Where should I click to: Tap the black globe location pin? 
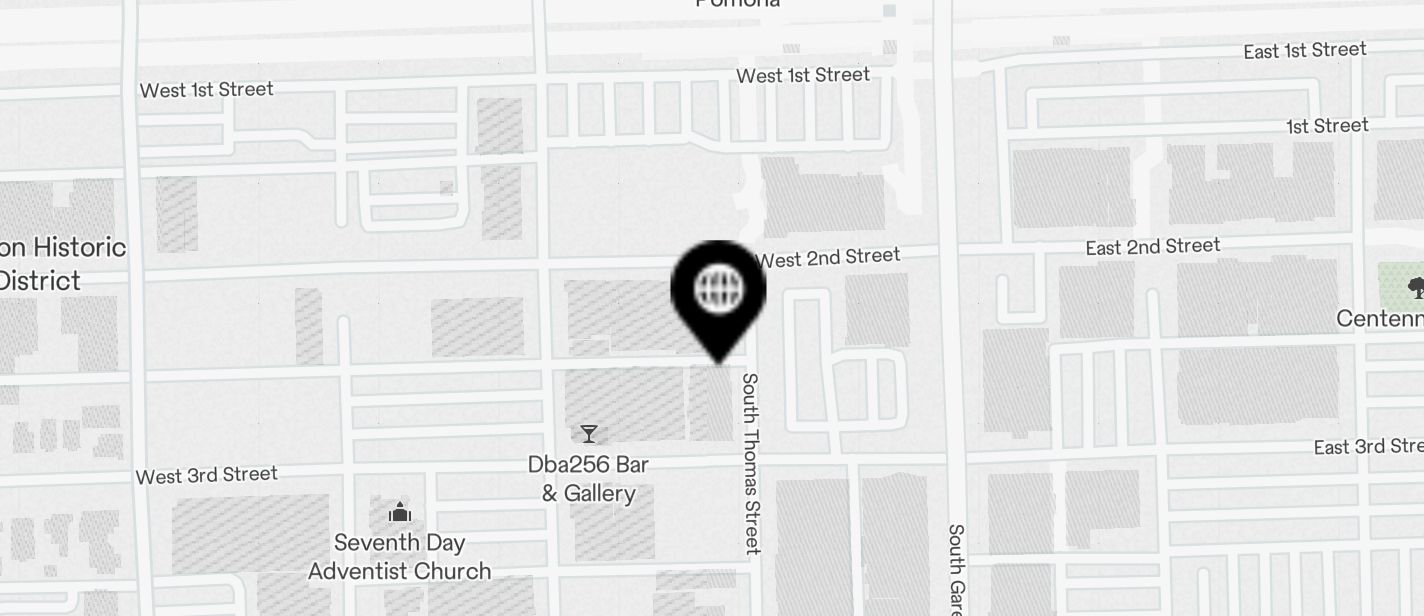(718, 291)
